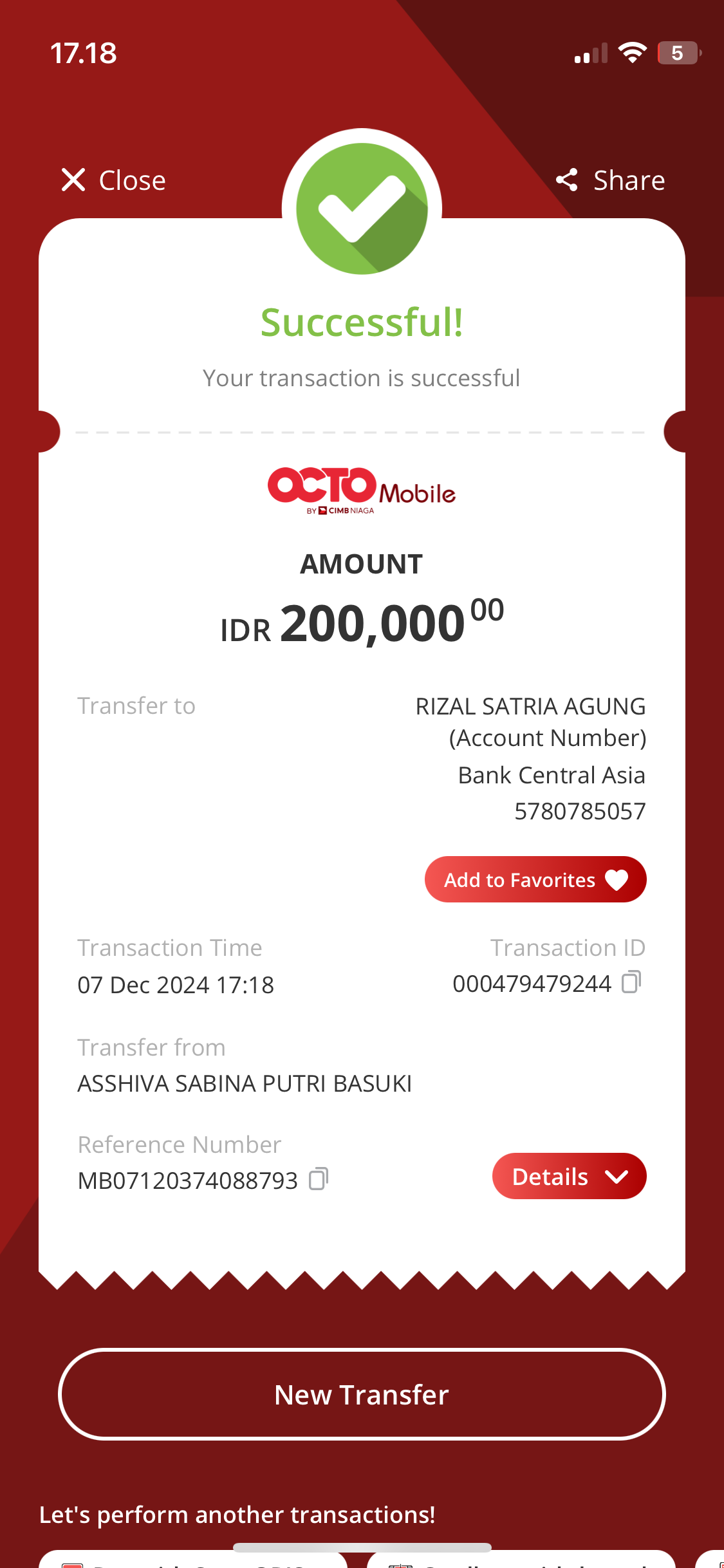This screenshot has width=724, height=1568.
Task: Add recipient to Favorites
Action: (x=535, y=879)
